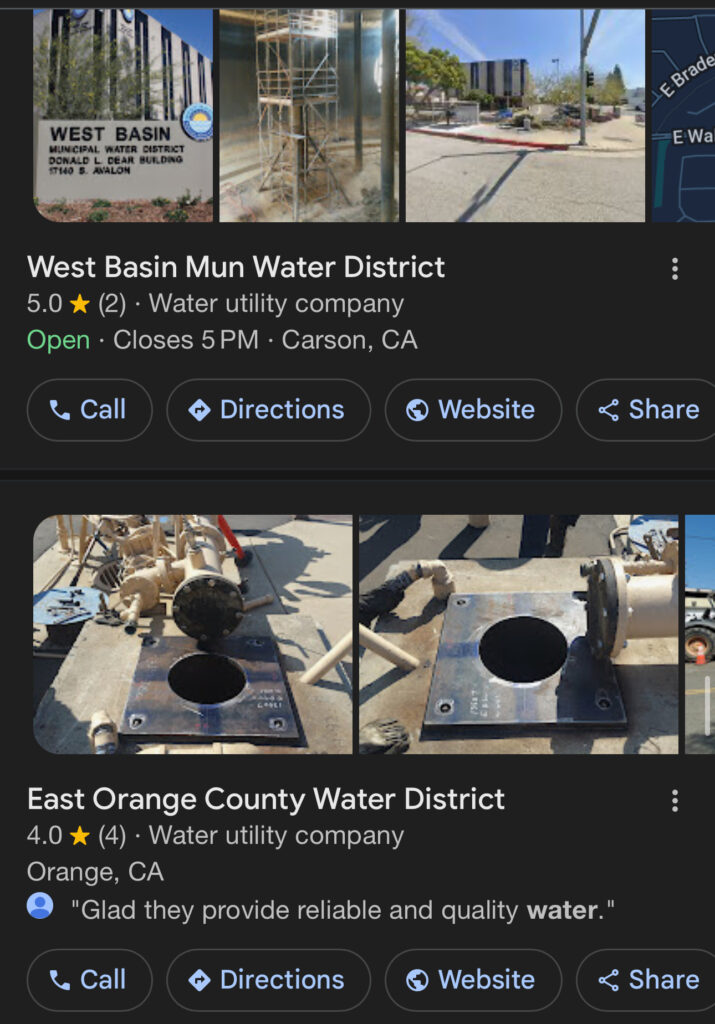Open East Orange County Water District website
The height and width of the screenshot is (1024, 715).
(473, 980)
